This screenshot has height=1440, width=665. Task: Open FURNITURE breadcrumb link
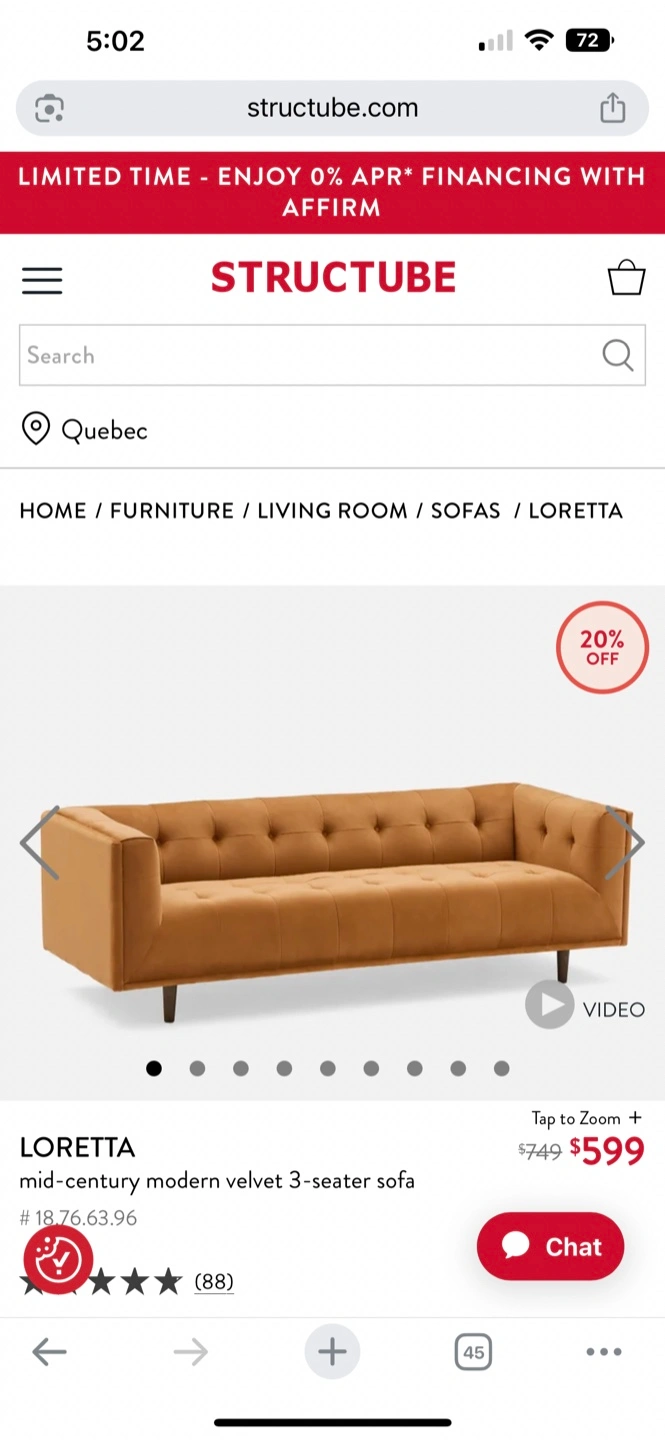(172, 511)
